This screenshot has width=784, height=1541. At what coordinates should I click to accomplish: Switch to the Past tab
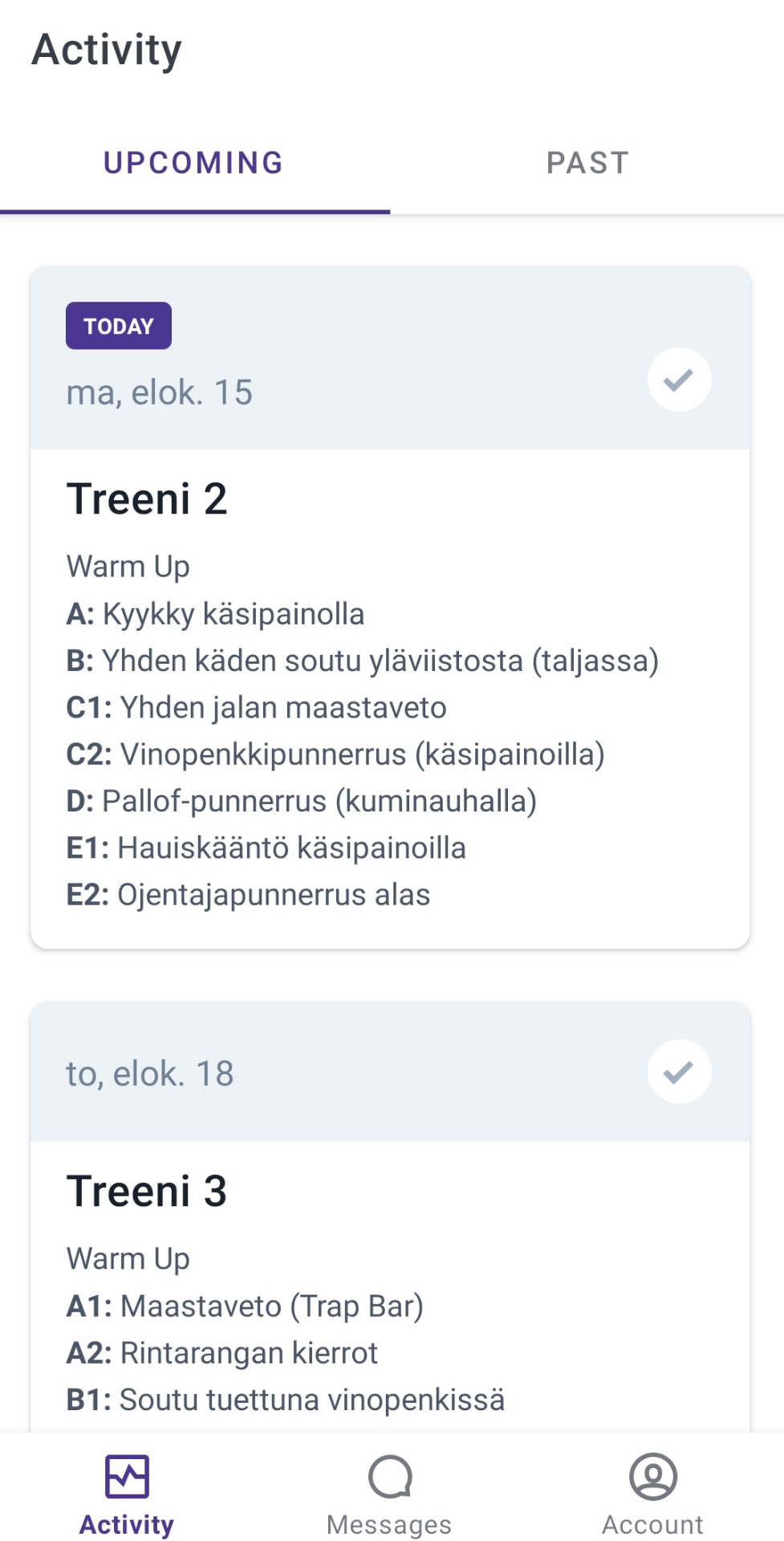click(x=587, y=163)
